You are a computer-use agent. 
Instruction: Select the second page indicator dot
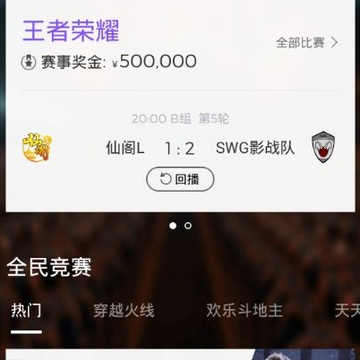[188, 226]
